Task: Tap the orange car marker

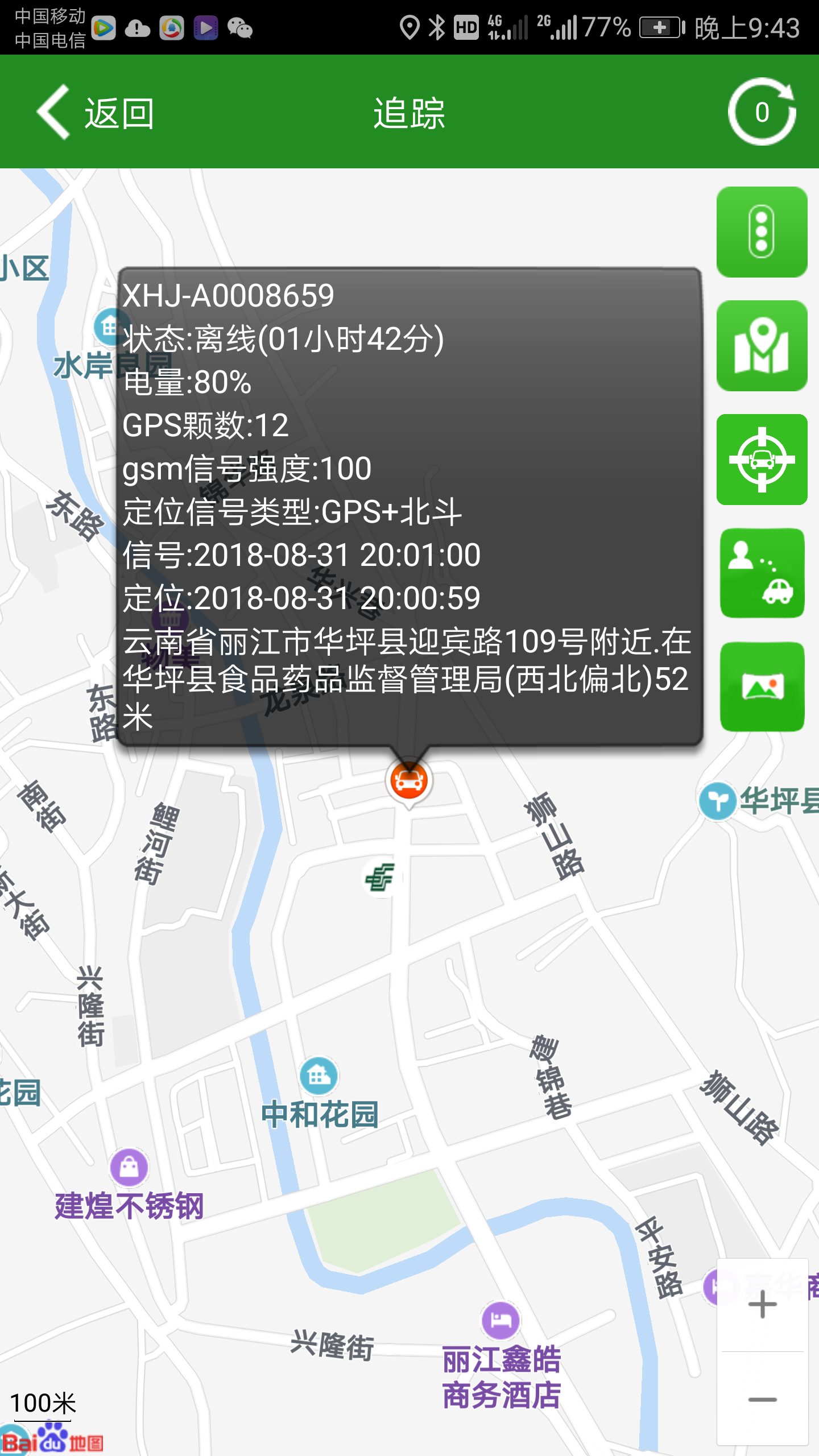Action: pos(409,782)
